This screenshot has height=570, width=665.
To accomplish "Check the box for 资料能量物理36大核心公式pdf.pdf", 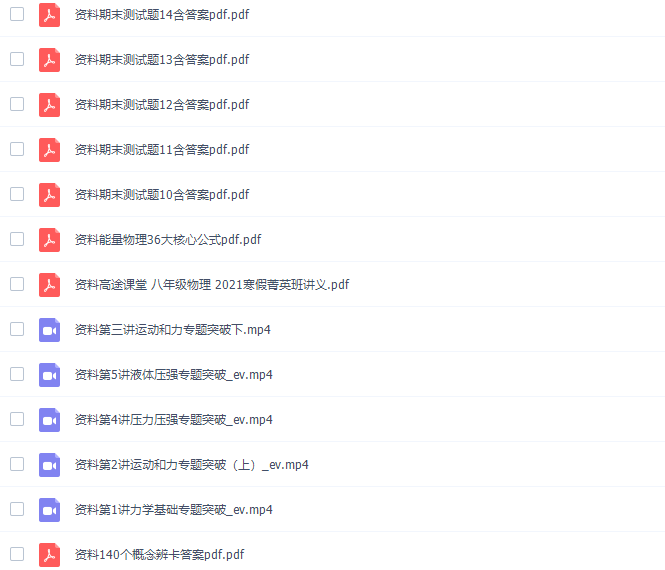I will 17,239.
